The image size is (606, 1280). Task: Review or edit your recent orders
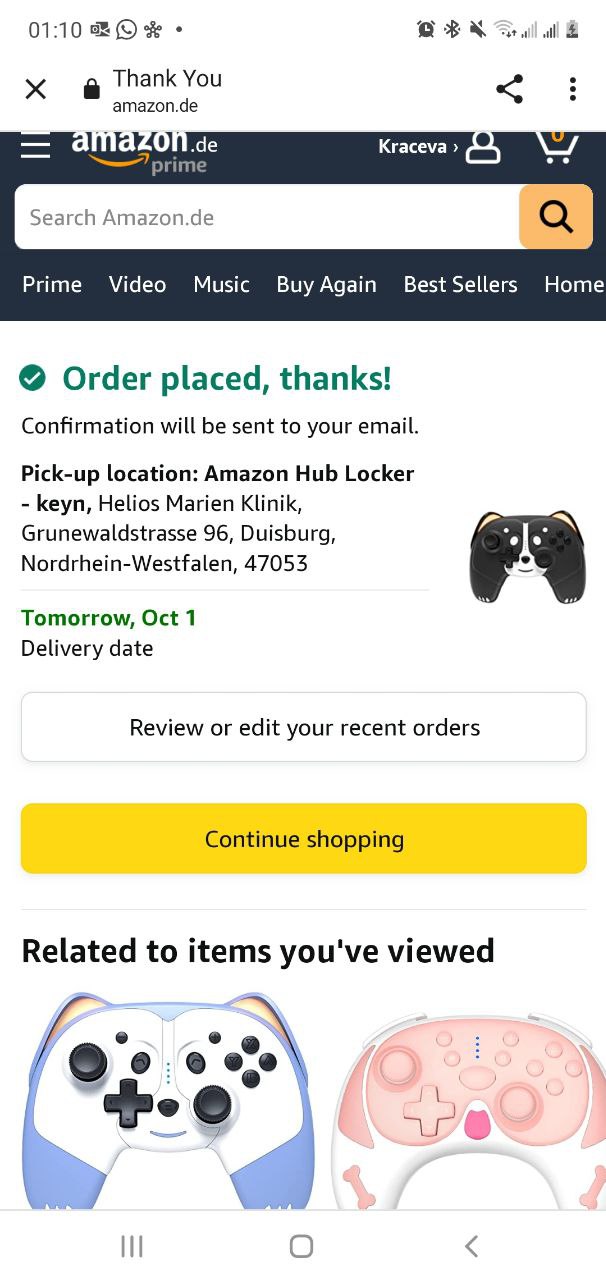304,727
